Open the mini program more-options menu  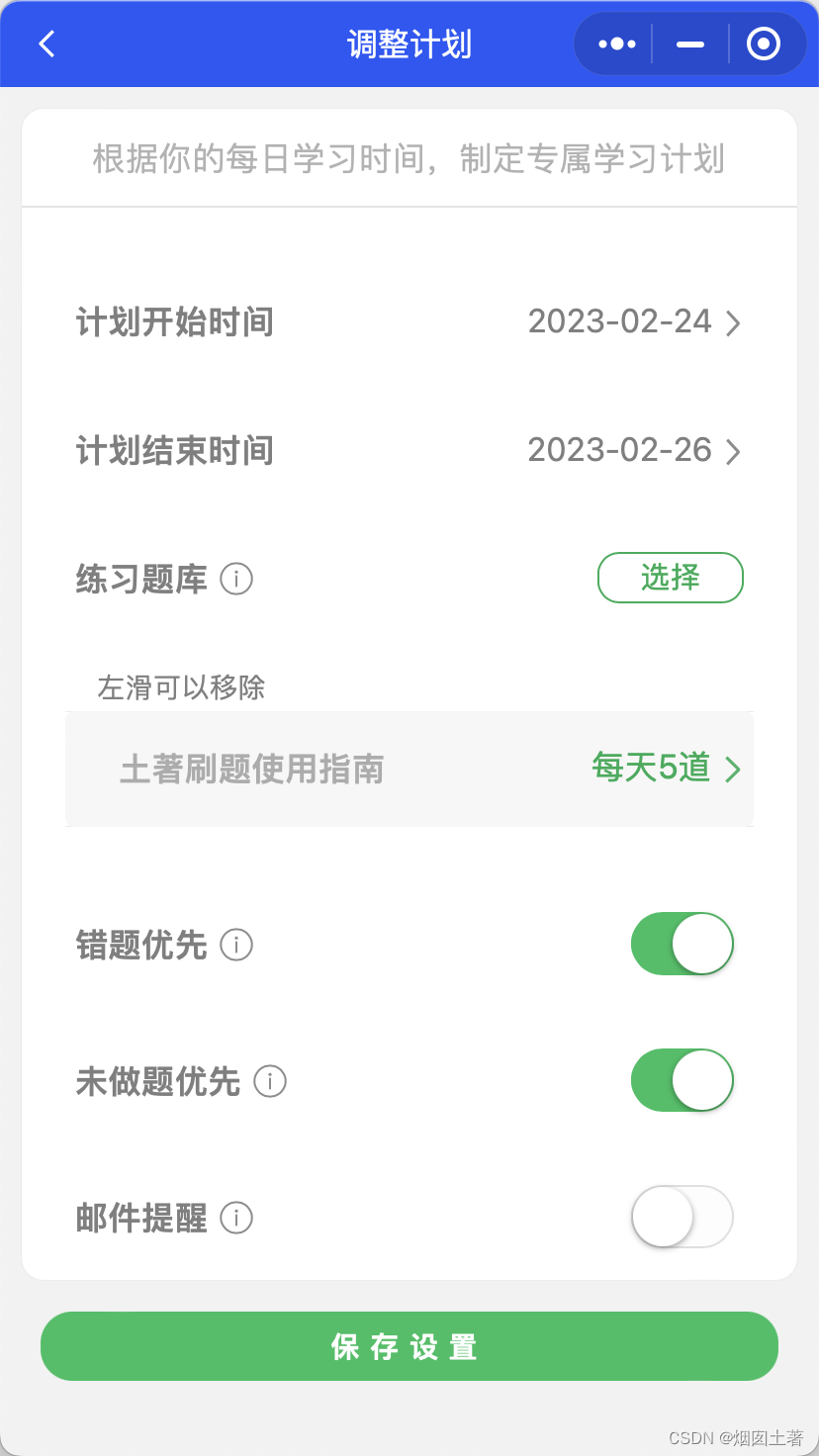[x=617, y=45]
